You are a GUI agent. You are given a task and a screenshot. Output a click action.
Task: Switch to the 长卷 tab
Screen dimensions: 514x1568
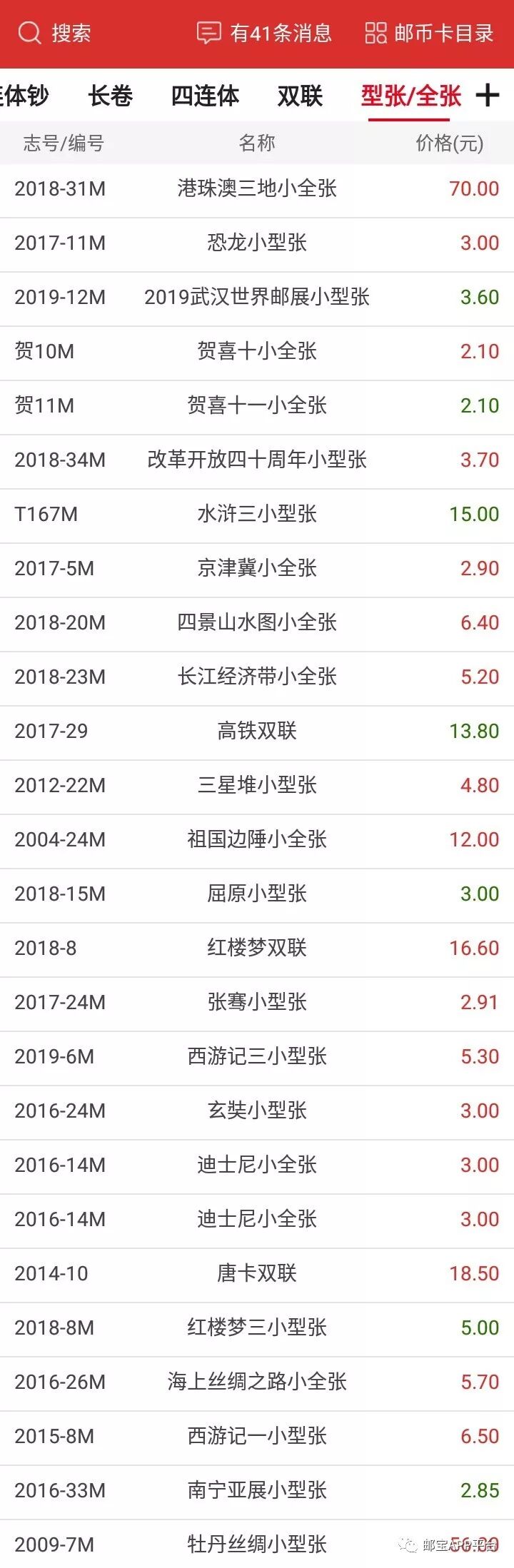point(111,96)
